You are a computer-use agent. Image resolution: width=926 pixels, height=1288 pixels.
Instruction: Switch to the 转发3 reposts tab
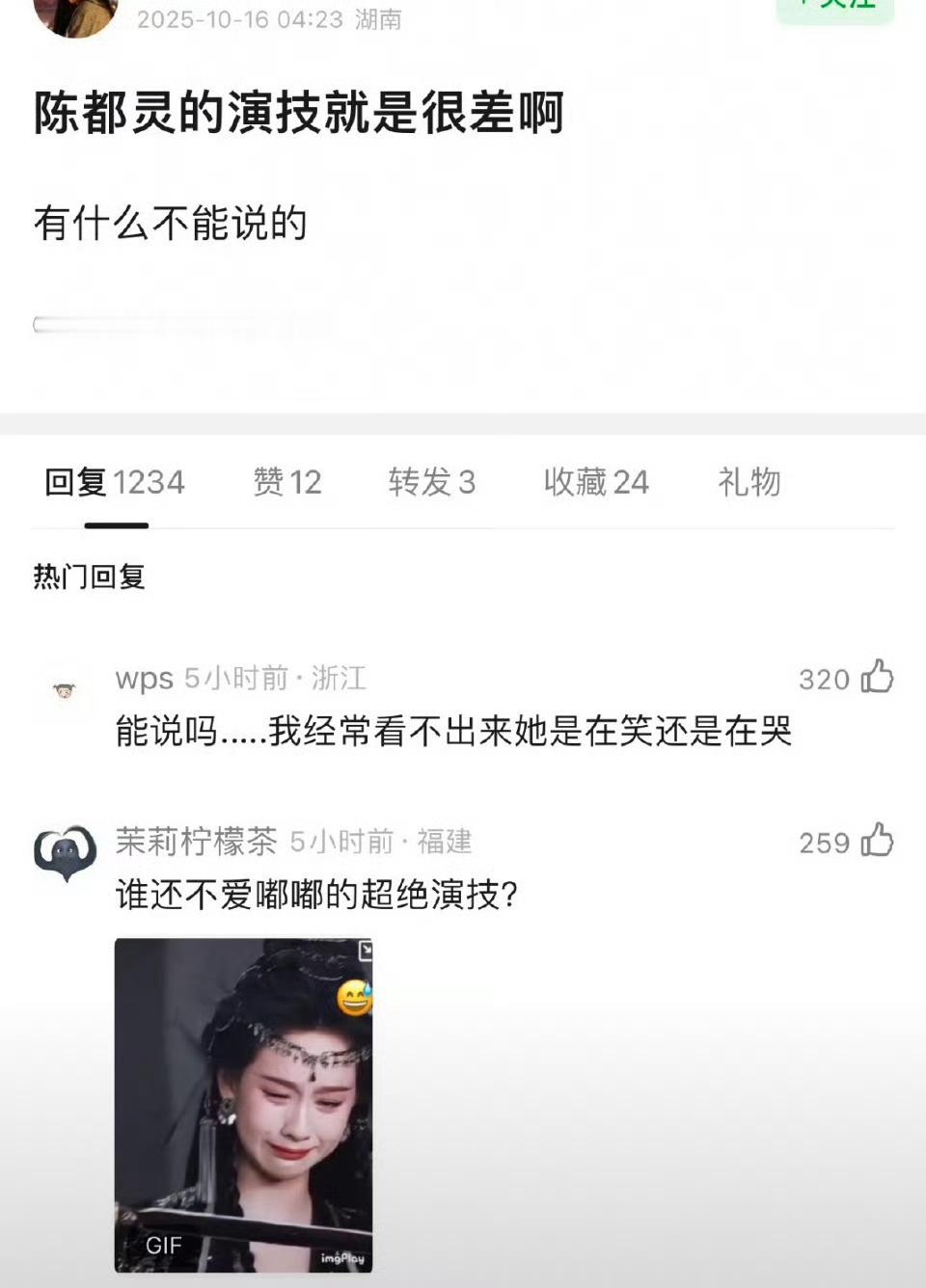tap(431, 483)
